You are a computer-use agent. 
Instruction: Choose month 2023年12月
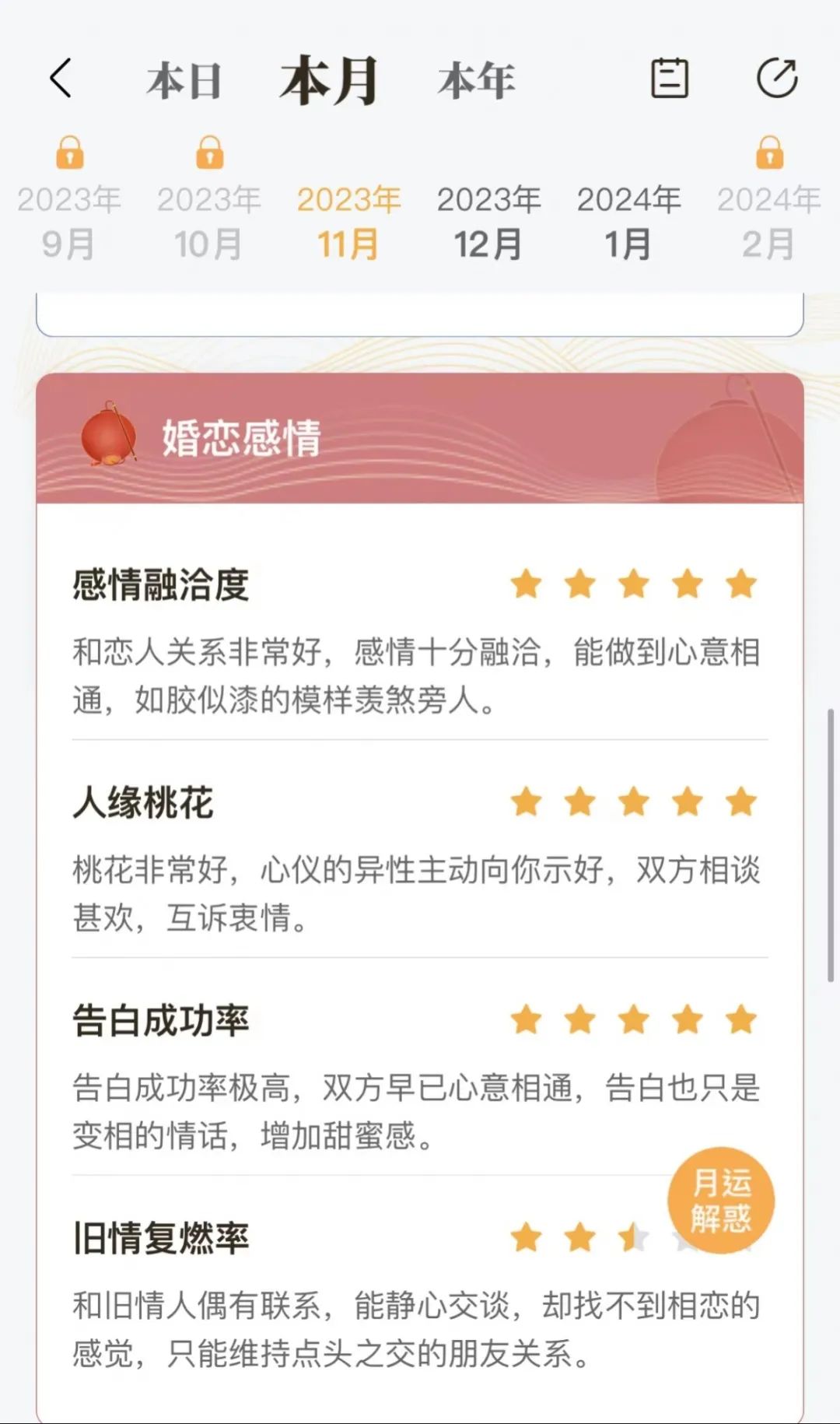pyautogui.click(x=488, y=221)
